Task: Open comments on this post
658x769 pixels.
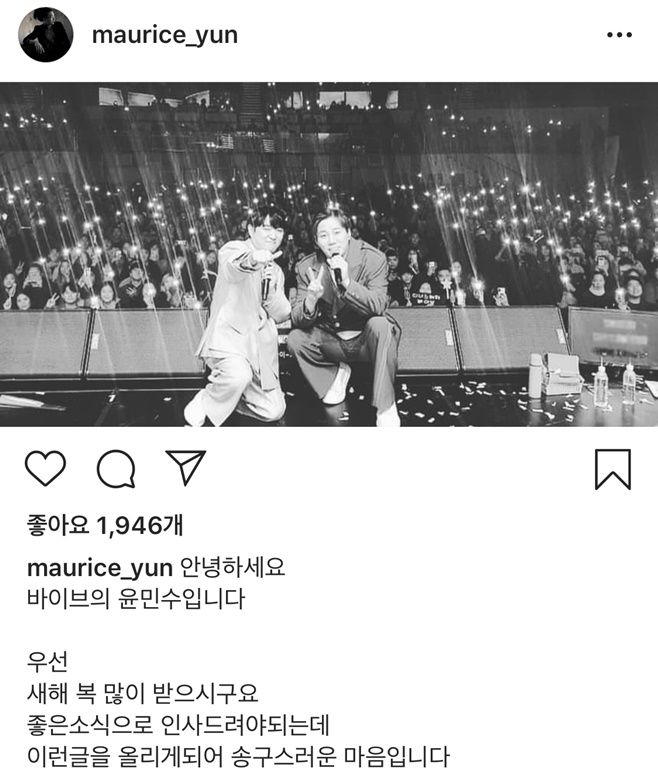Action: point(115,468)
